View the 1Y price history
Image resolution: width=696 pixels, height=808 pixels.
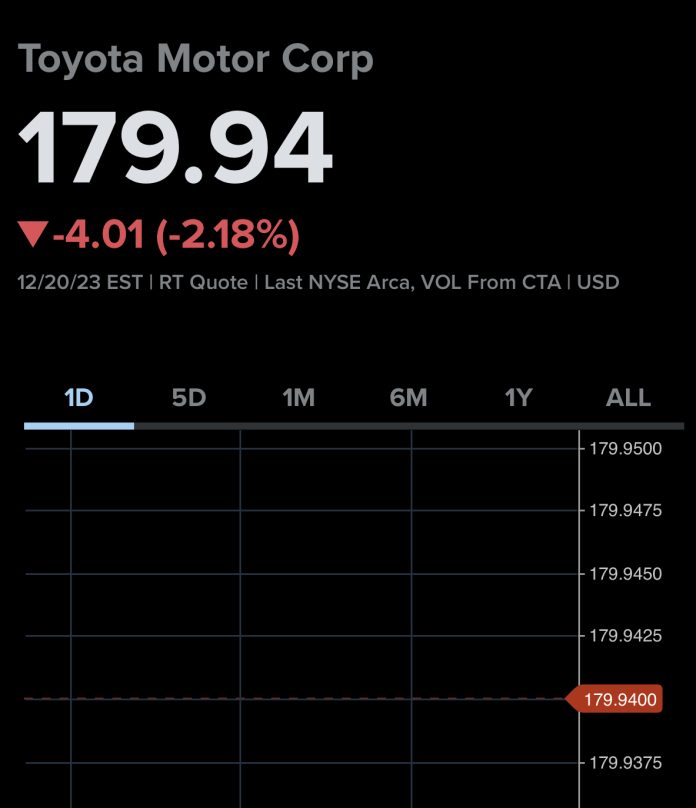[x=518, y=398]
